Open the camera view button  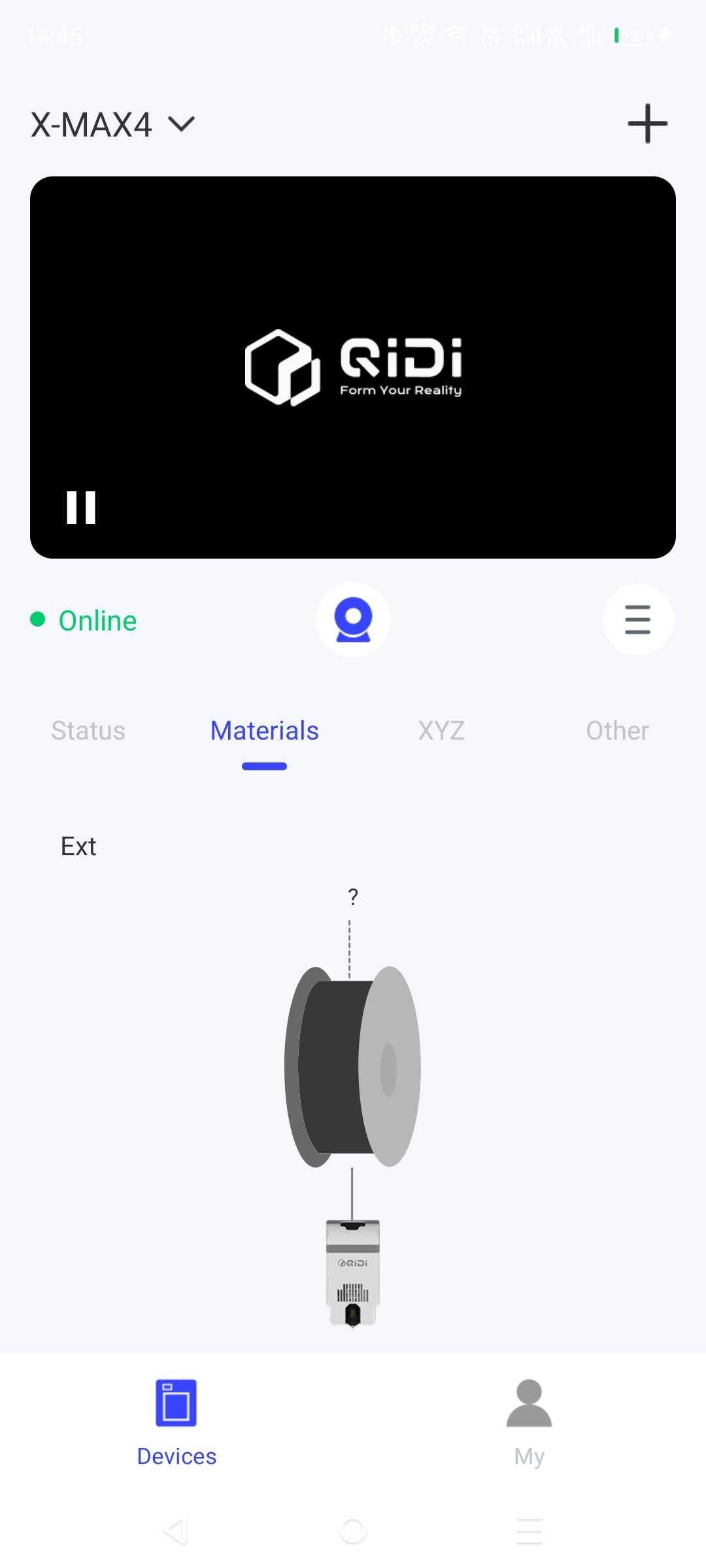point(353,619)
